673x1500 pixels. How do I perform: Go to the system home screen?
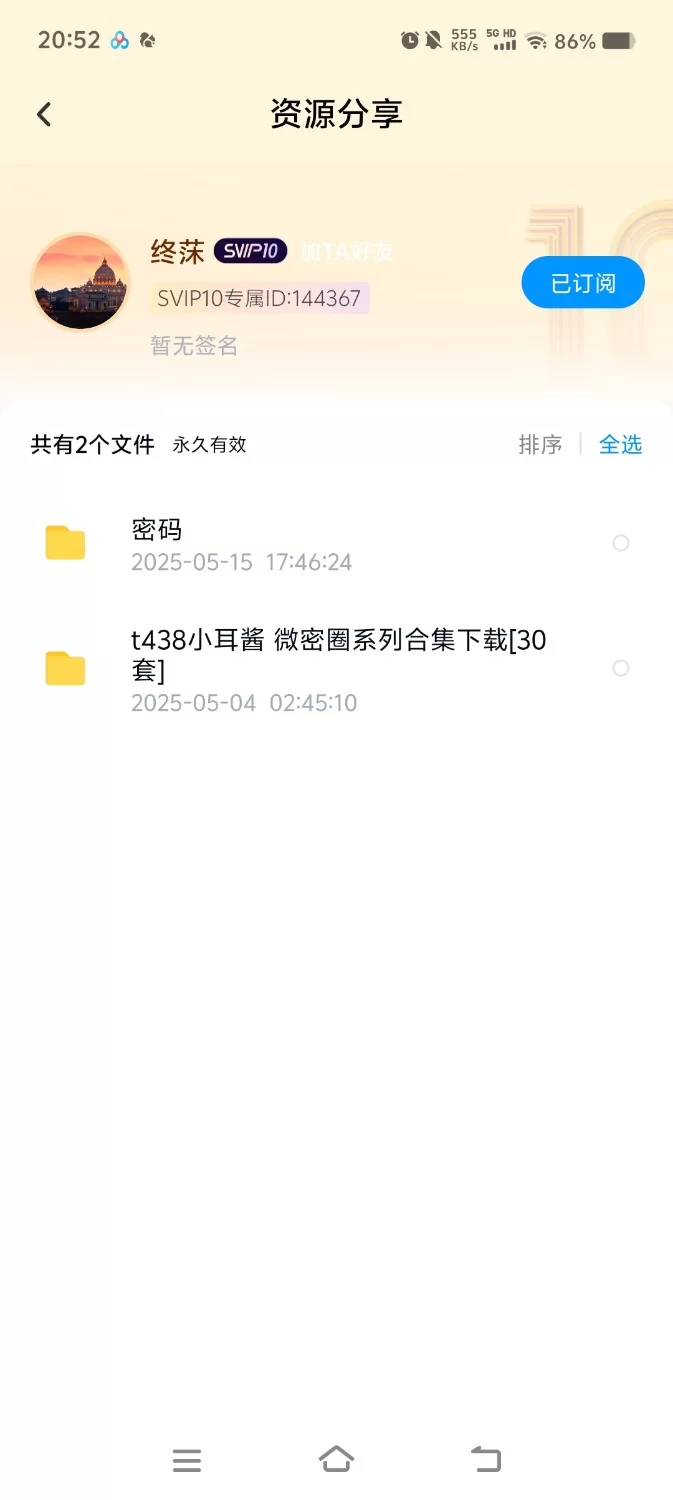(x=336, y=1460)
